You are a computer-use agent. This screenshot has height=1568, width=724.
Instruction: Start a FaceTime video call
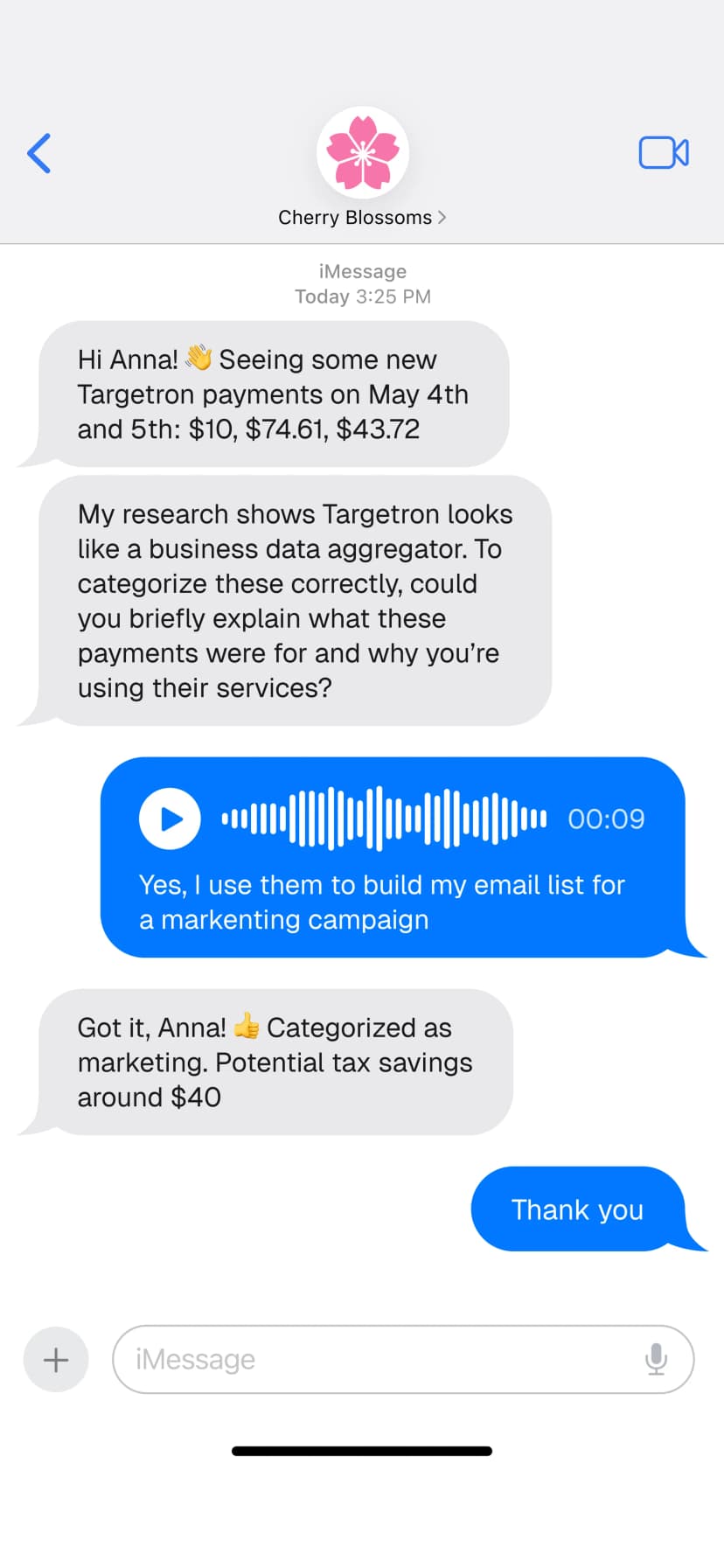click(x=664, y=153)
